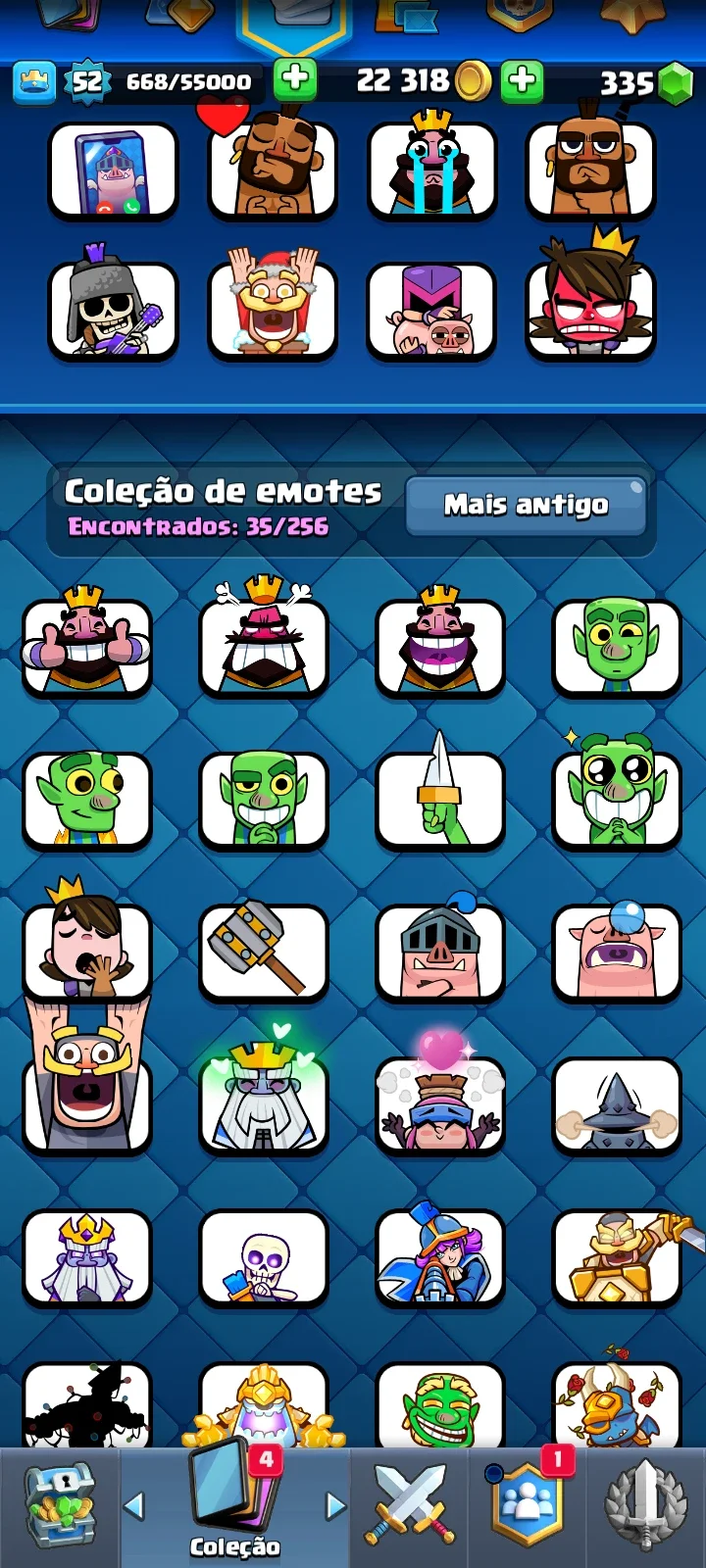This screenshot has height=1568, width=706.
Task: Switch to the crossed swords battle tab
Action: tap(409, 1503)
